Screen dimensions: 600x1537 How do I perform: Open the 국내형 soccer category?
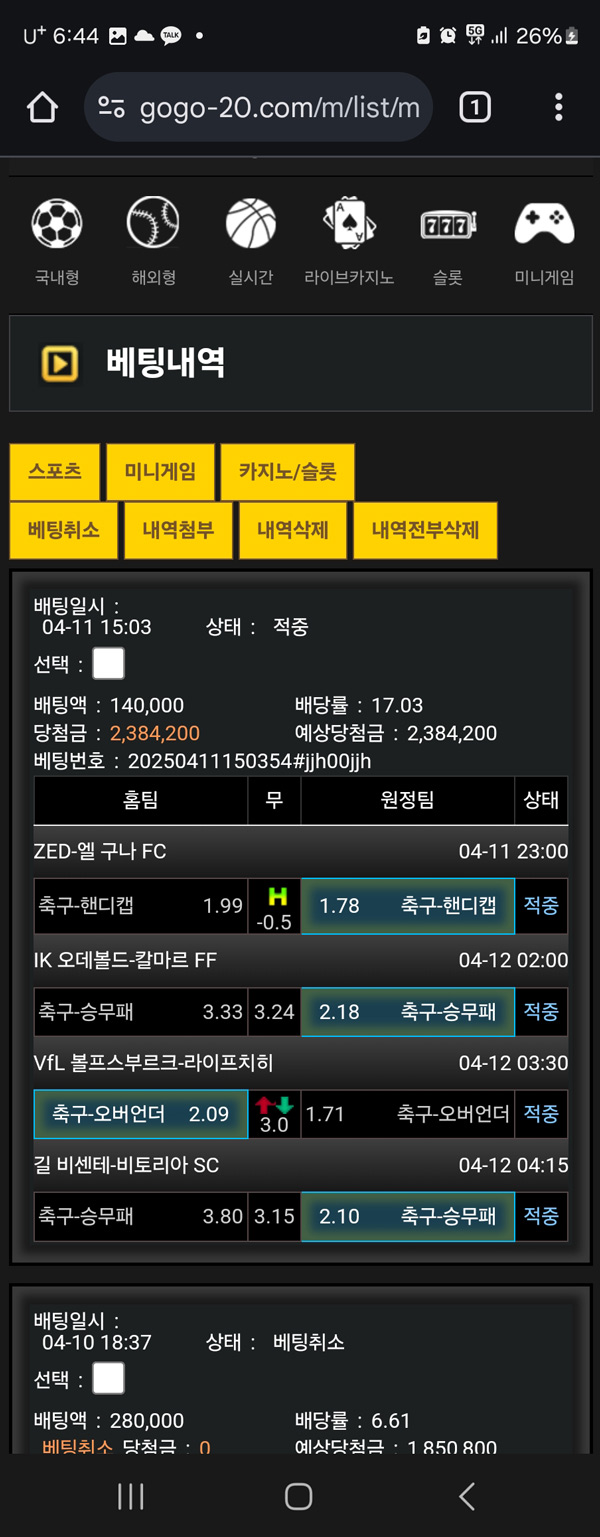[x=56, y=240]
